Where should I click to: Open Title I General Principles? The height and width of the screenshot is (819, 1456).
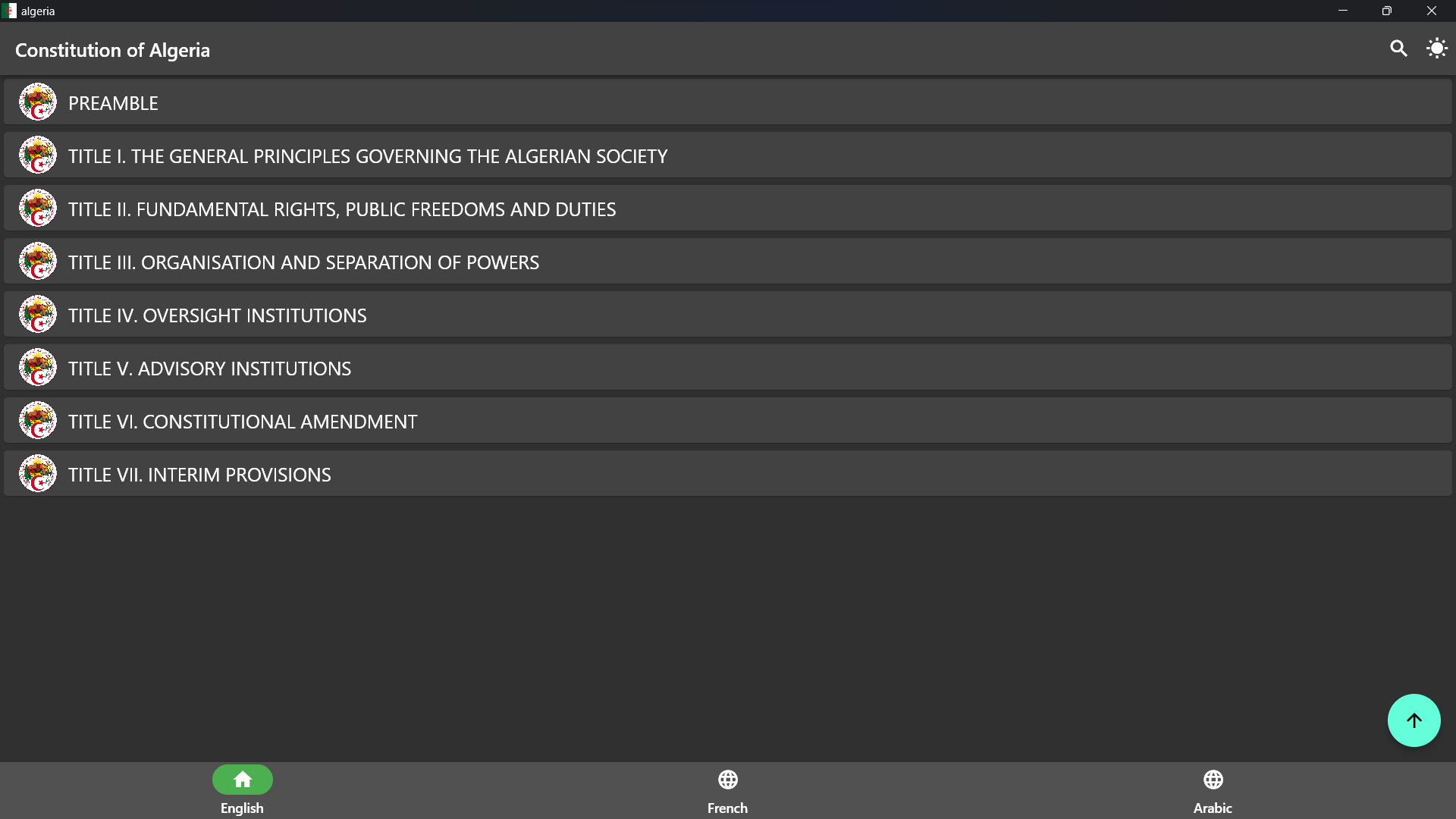pyautogui.click(x=368, y=156)
